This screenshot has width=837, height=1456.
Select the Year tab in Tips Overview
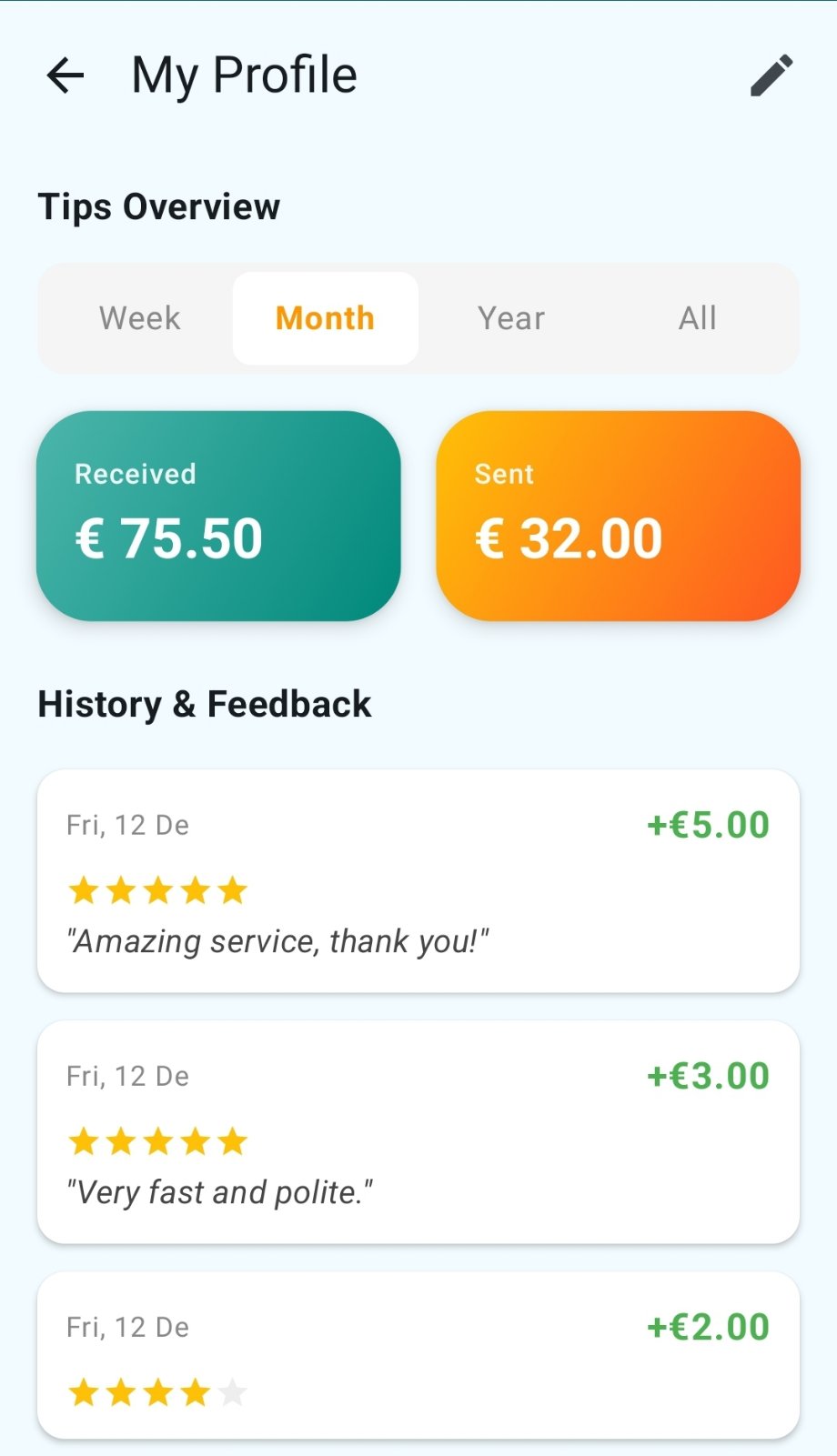(511, 318)
